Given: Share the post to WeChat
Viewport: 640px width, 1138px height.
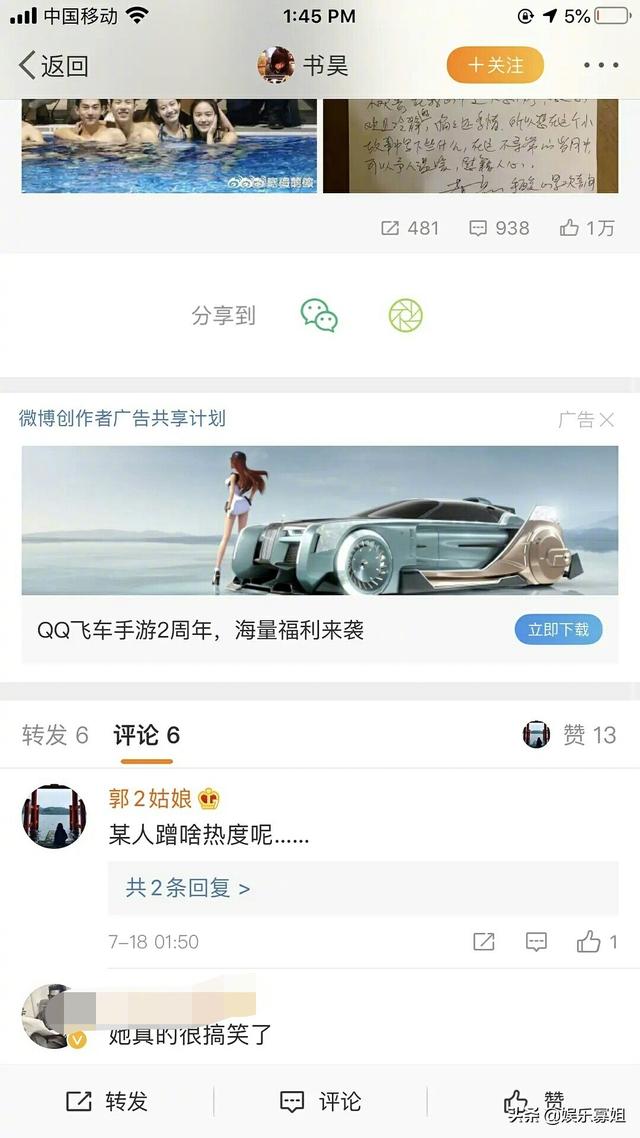Looking at the screenshot, I should coord(319,315).
